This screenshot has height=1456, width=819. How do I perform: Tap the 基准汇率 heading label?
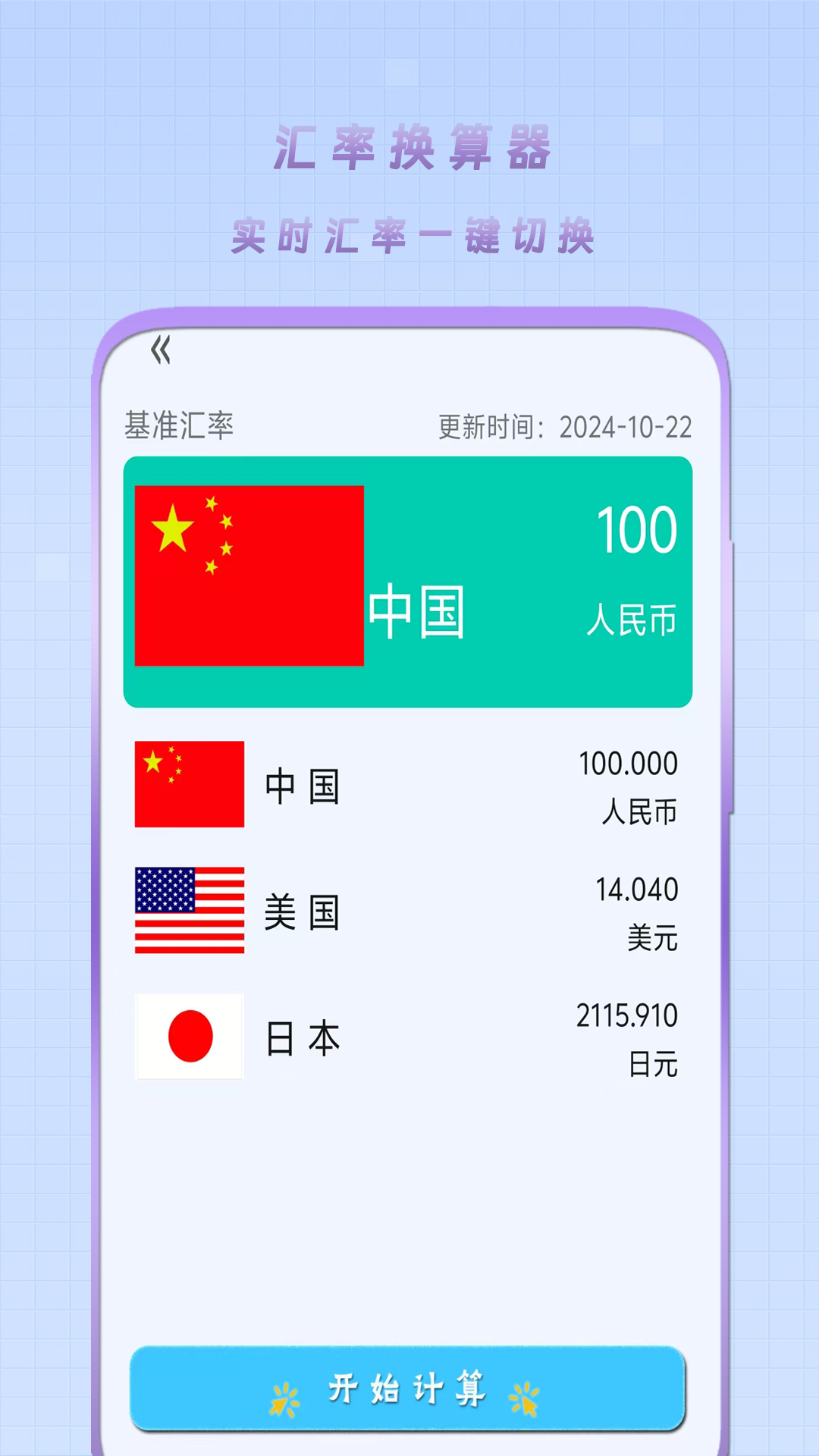coord(180,425)
